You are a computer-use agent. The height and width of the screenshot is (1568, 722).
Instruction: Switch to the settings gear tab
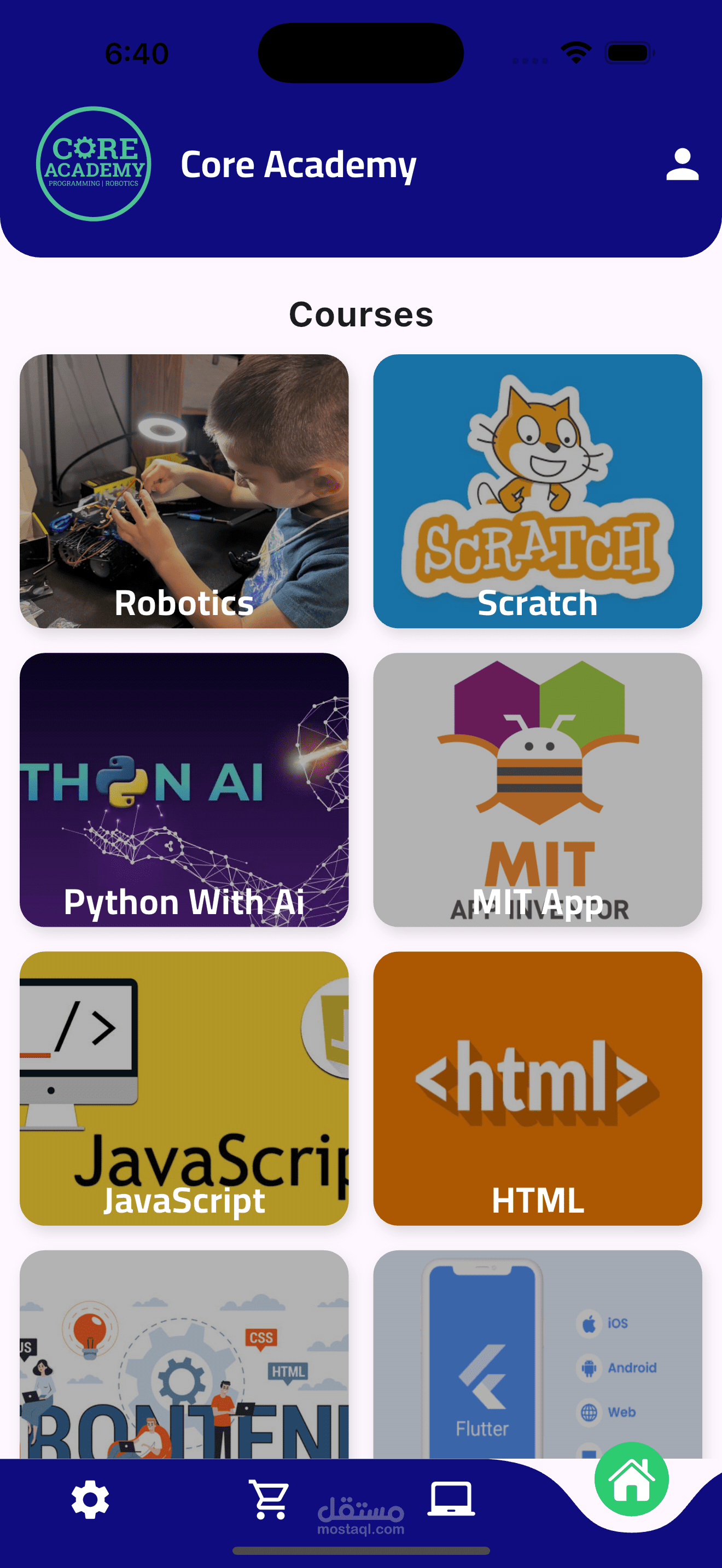[90, 1500]
